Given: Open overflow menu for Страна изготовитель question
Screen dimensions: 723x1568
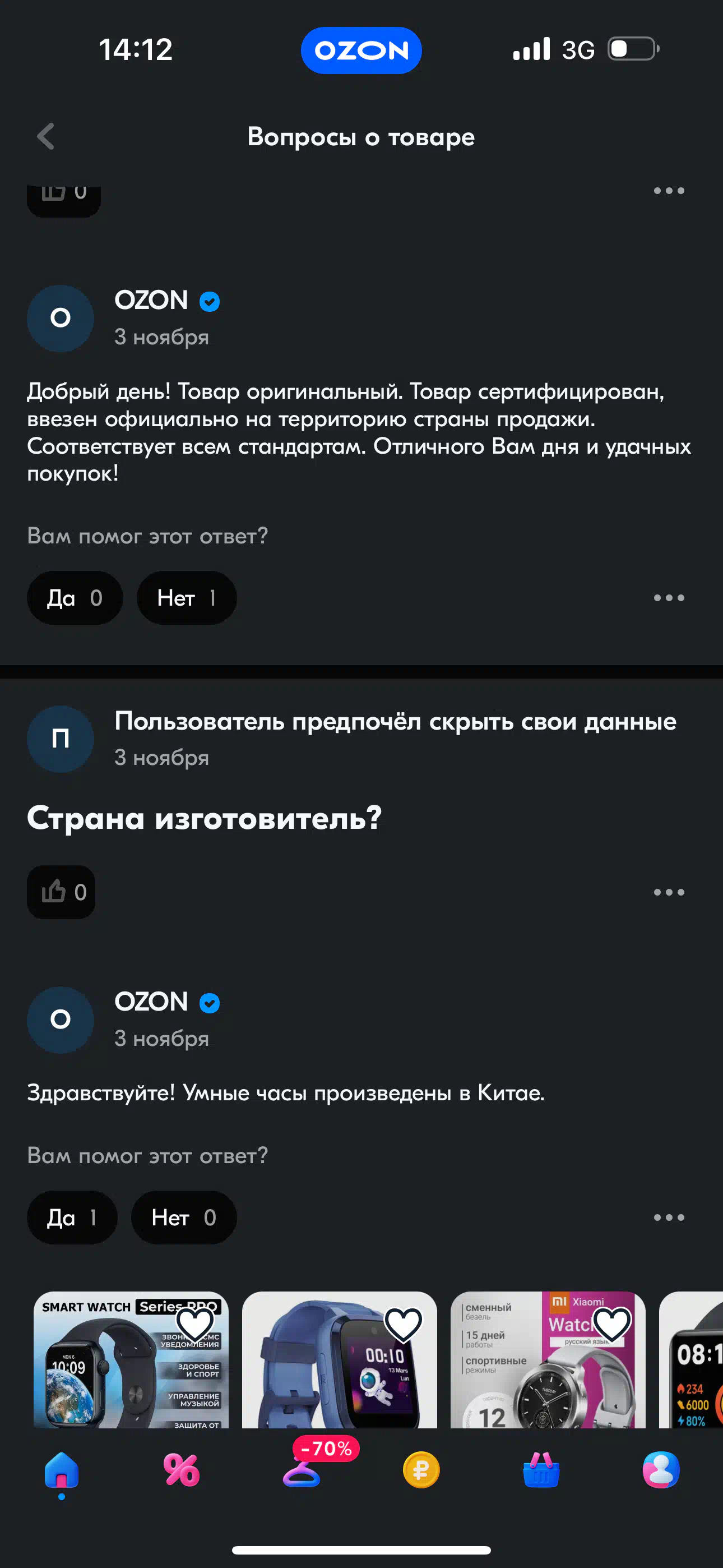Looking at the screenshot, I should (x=669, y=892).
